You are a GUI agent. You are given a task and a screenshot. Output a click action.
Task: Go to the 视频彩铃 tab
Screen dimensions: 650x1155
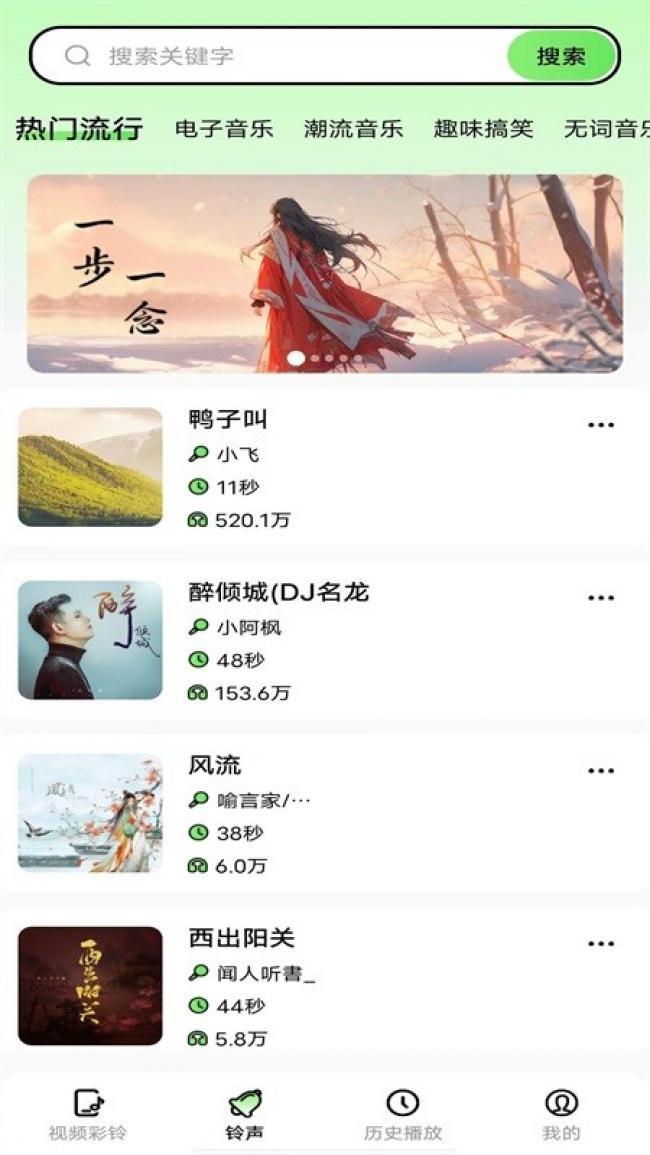coord(88,1114)
